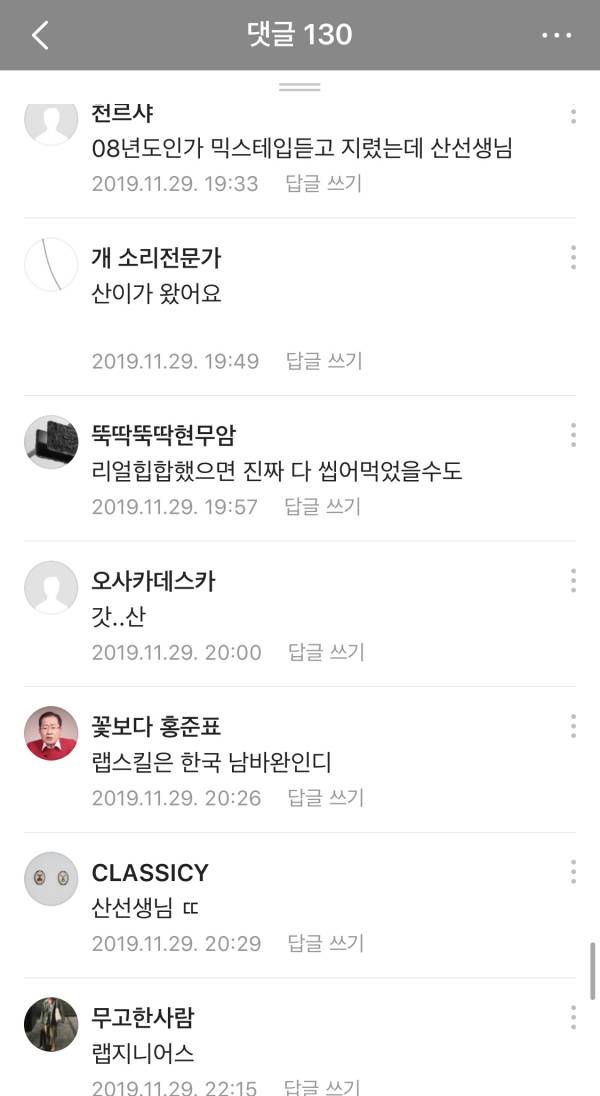Reply to 전르샤's comment via 답글 쓰기
This screenshot has height=1096, width=600.
[x=323, y=183]
